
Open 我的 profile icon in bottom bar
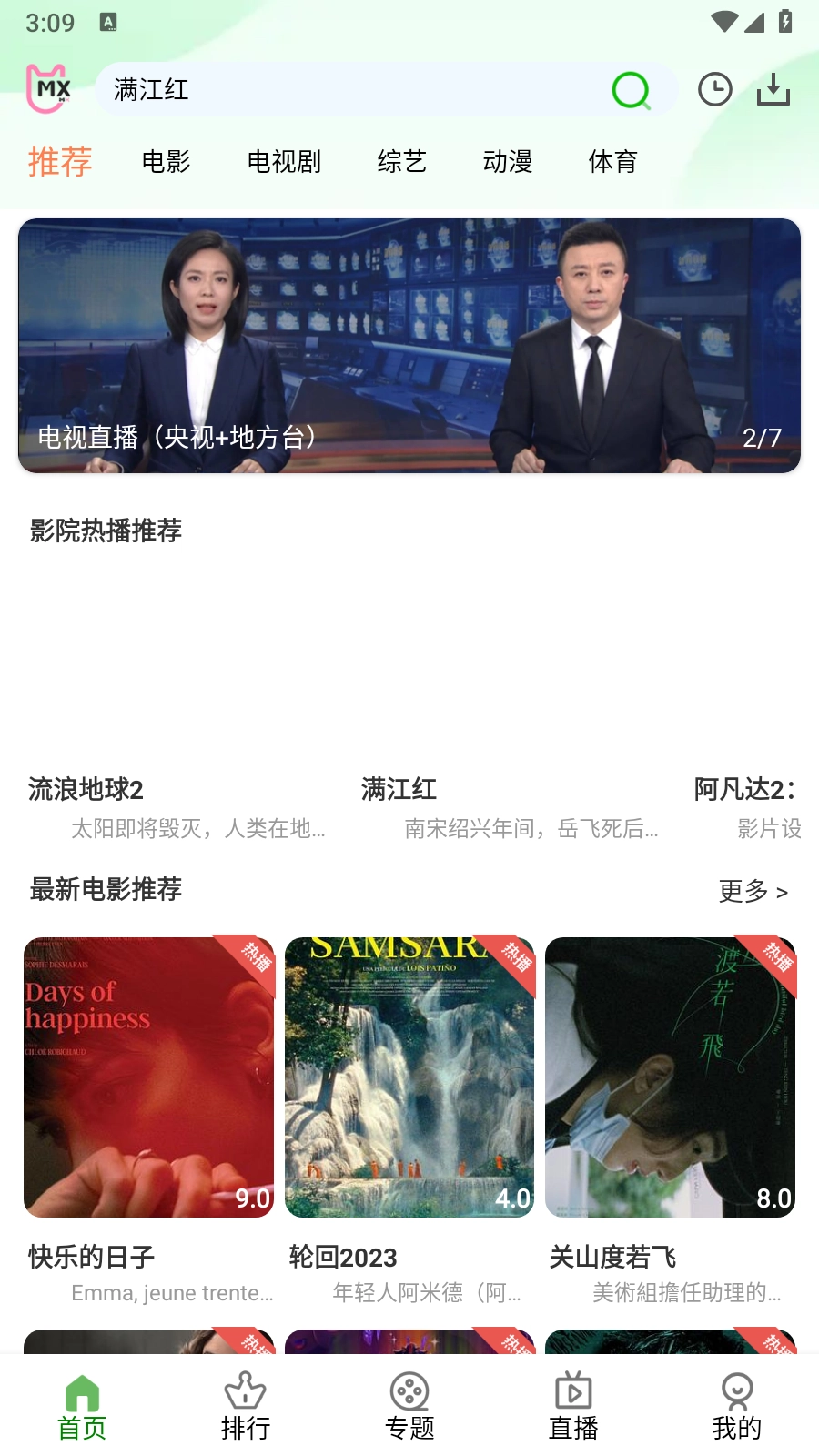[x=736, y=1401]
